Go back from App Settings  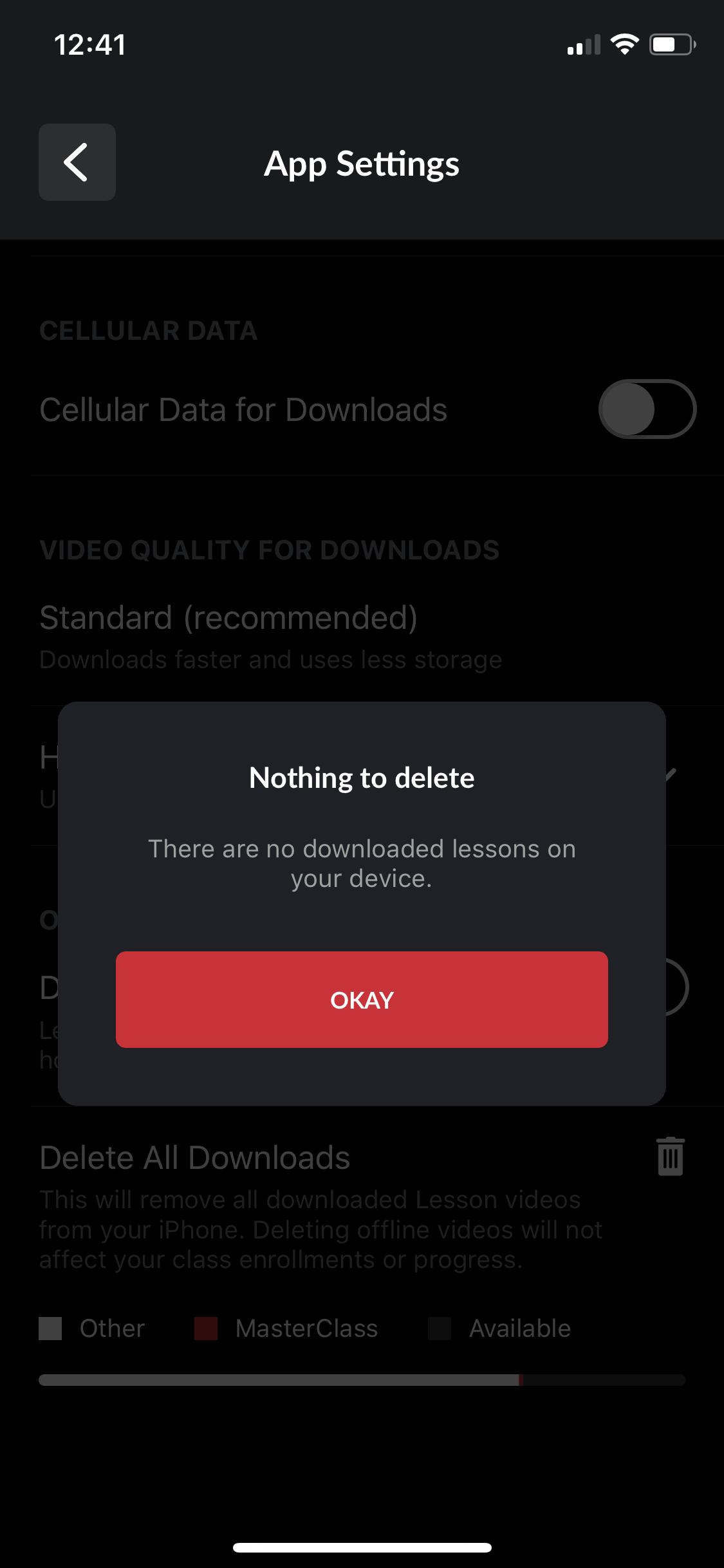coord(77,162)
